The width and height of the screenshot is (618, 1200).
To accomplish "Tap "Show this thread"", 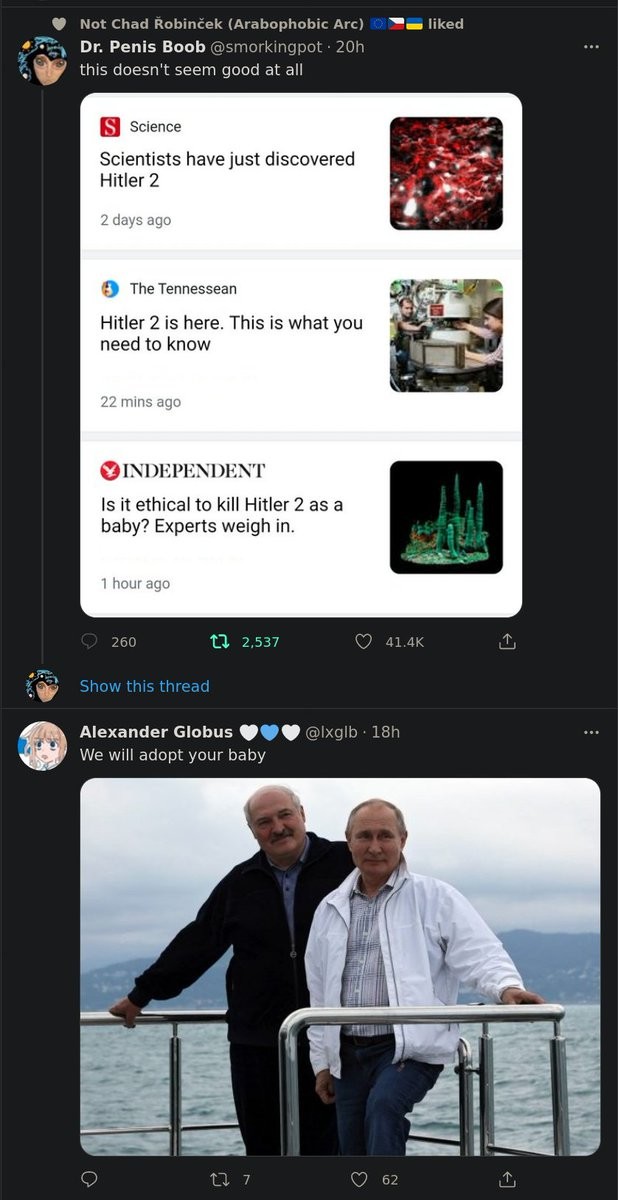I will pyautogui.click(x=144, y=686).
